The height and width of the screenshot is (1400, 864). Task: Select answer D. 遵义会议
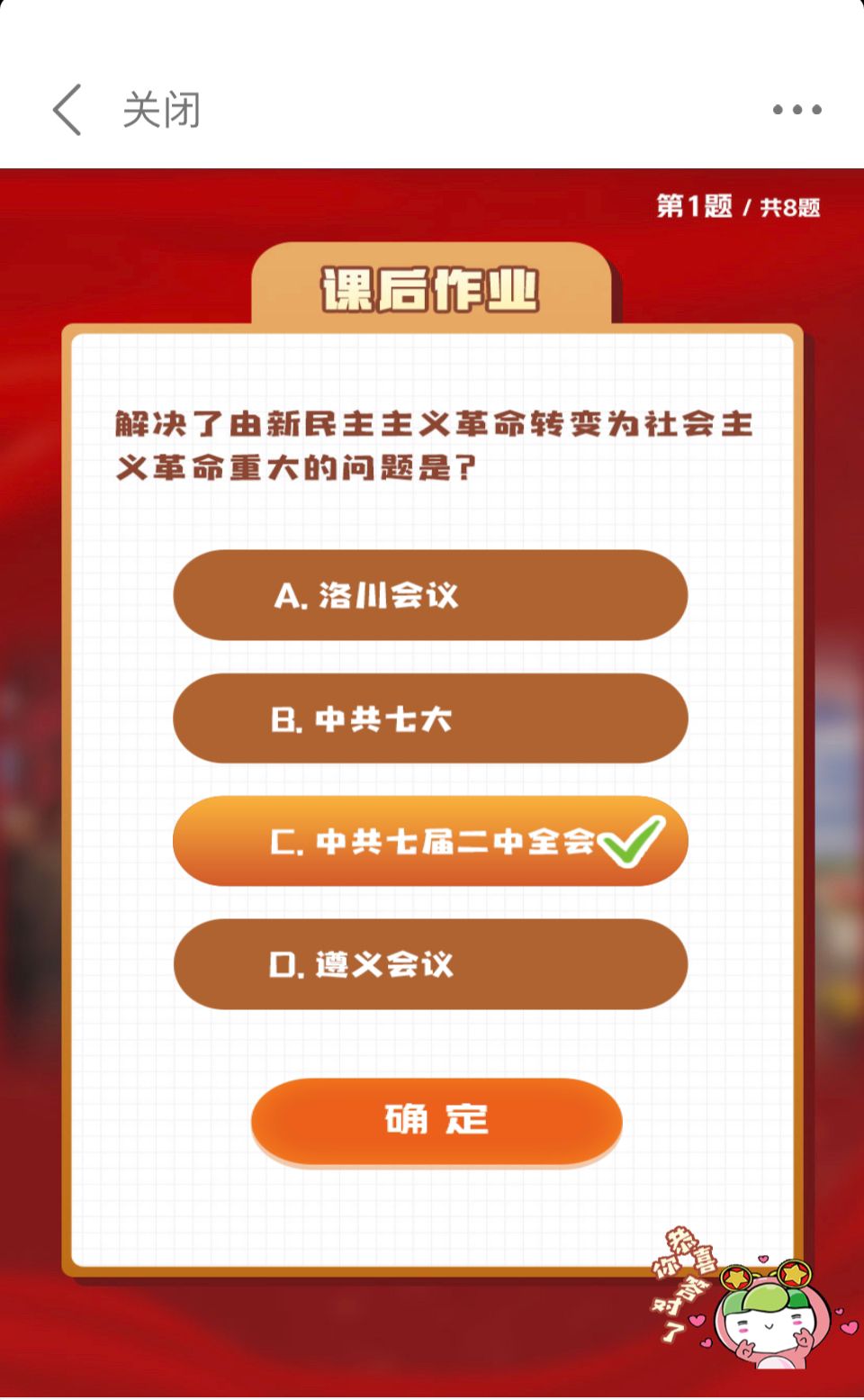click(430, 964)
